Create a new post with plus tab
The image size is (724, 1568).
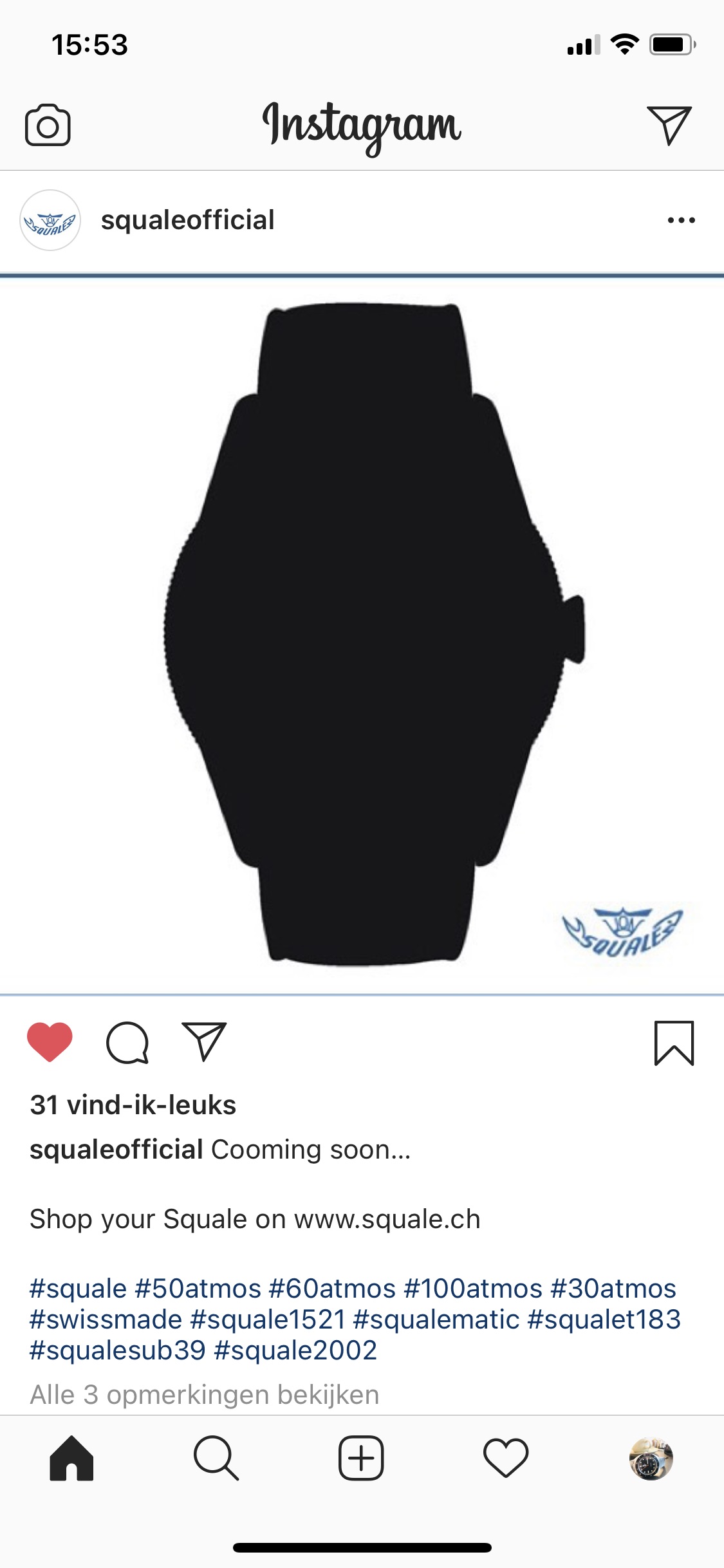tap(361, 1459)
